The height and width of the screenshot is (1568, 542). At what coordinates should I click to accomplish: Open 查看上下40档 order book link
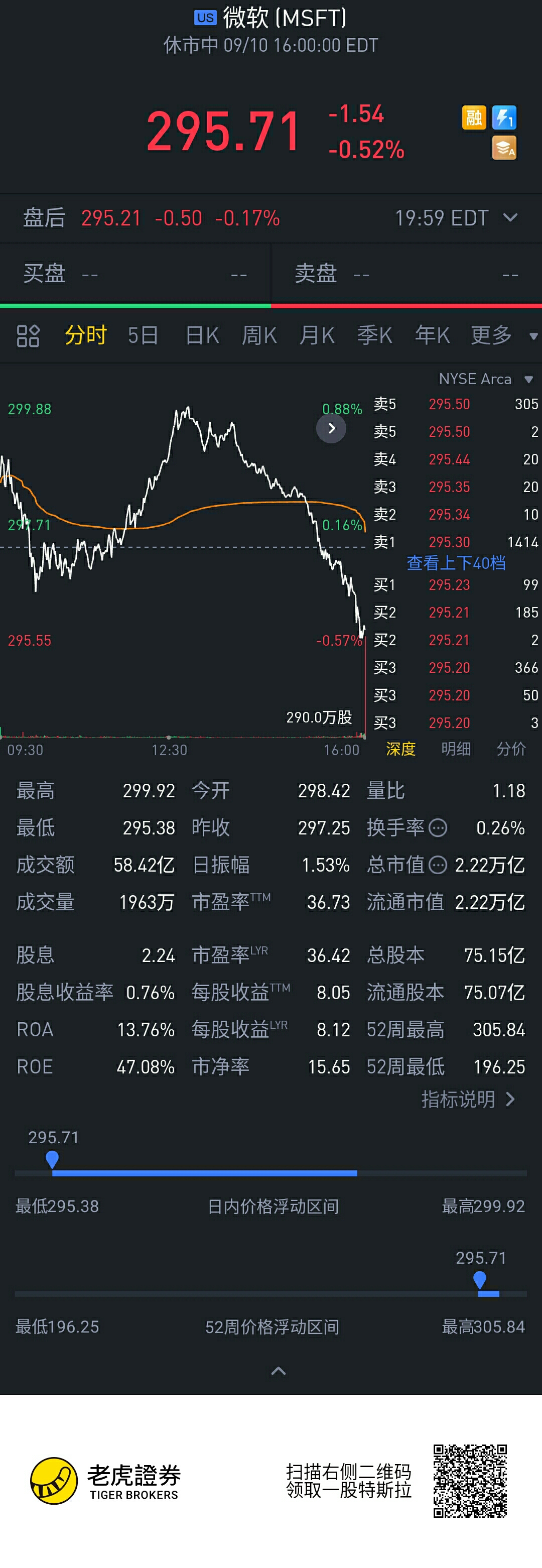(x=456, y=563)
